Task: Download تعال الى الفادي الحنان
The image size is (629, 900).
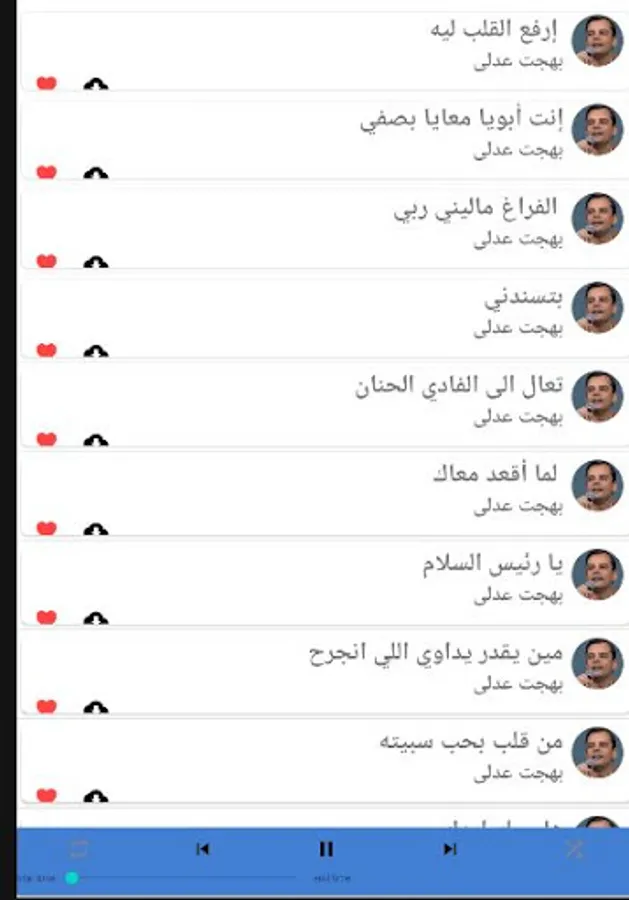Action: [x=96, y=440]
